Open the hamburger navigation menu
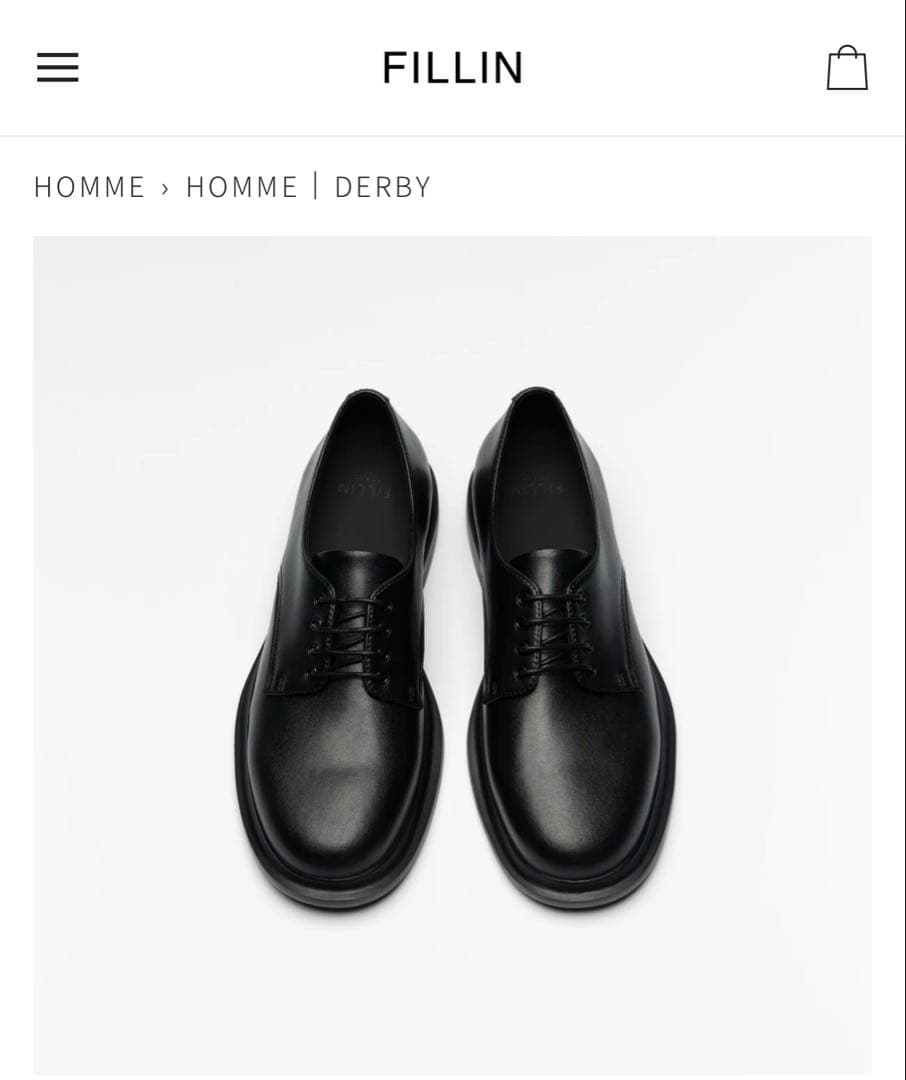 [x=58, y=68]
